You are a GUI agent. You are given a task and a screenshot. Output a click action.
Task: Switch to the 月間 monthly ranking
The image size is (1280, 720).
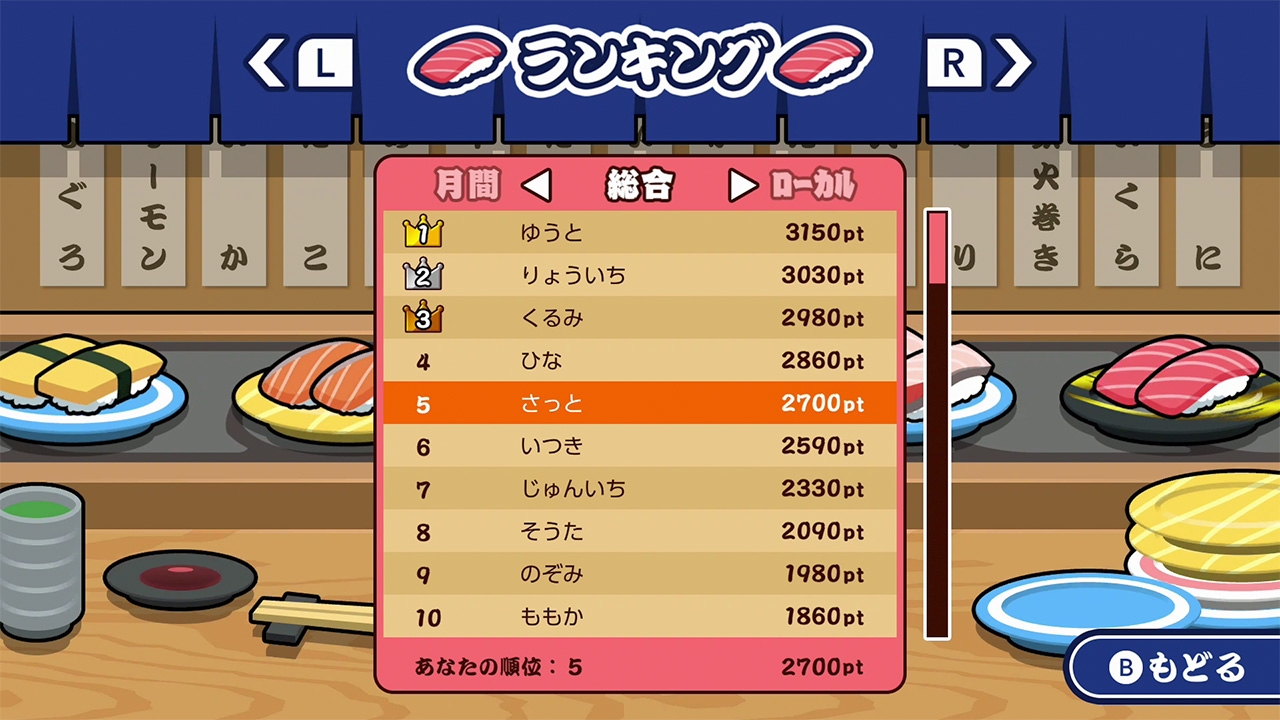point(466,185)
